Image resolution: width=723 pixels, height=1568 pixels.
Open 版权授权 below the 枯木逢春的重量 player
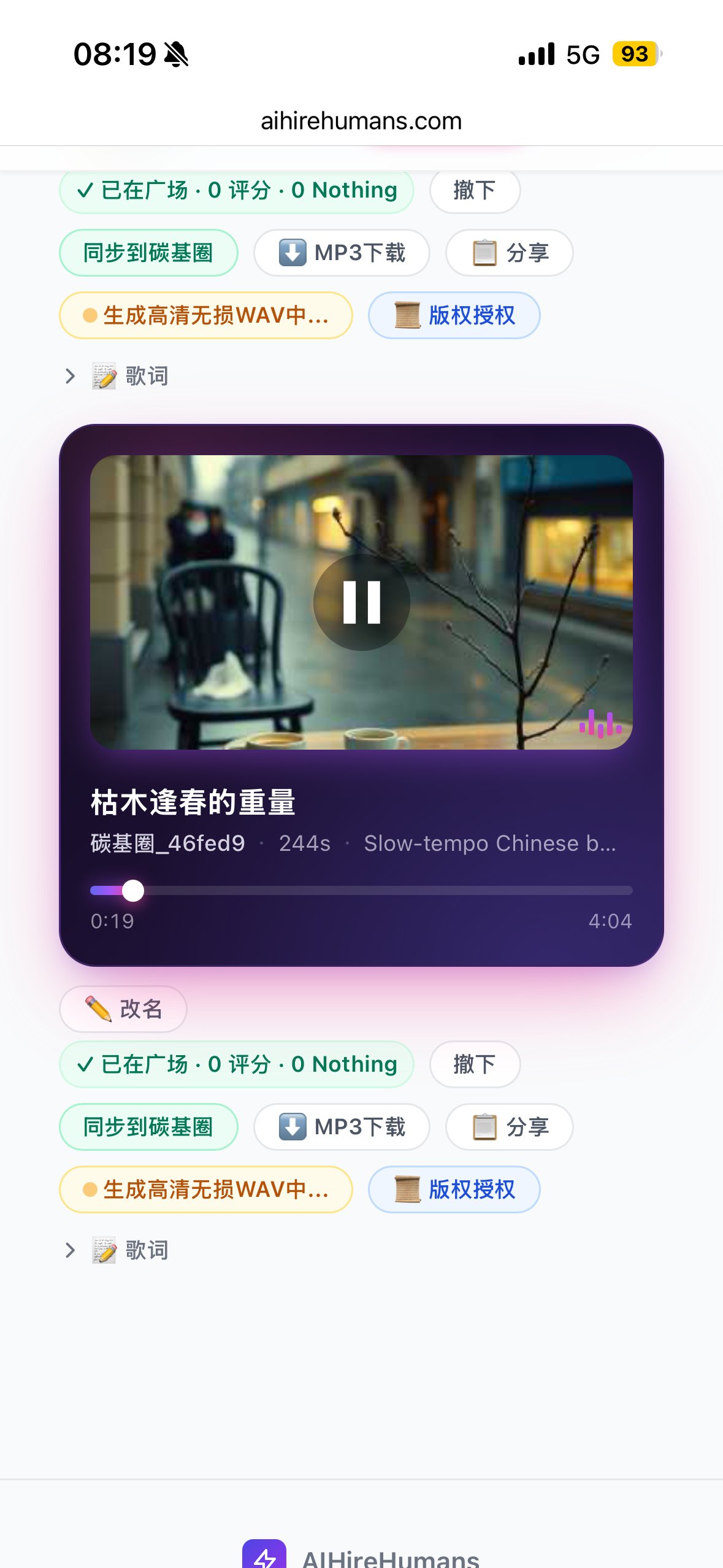454,1189
